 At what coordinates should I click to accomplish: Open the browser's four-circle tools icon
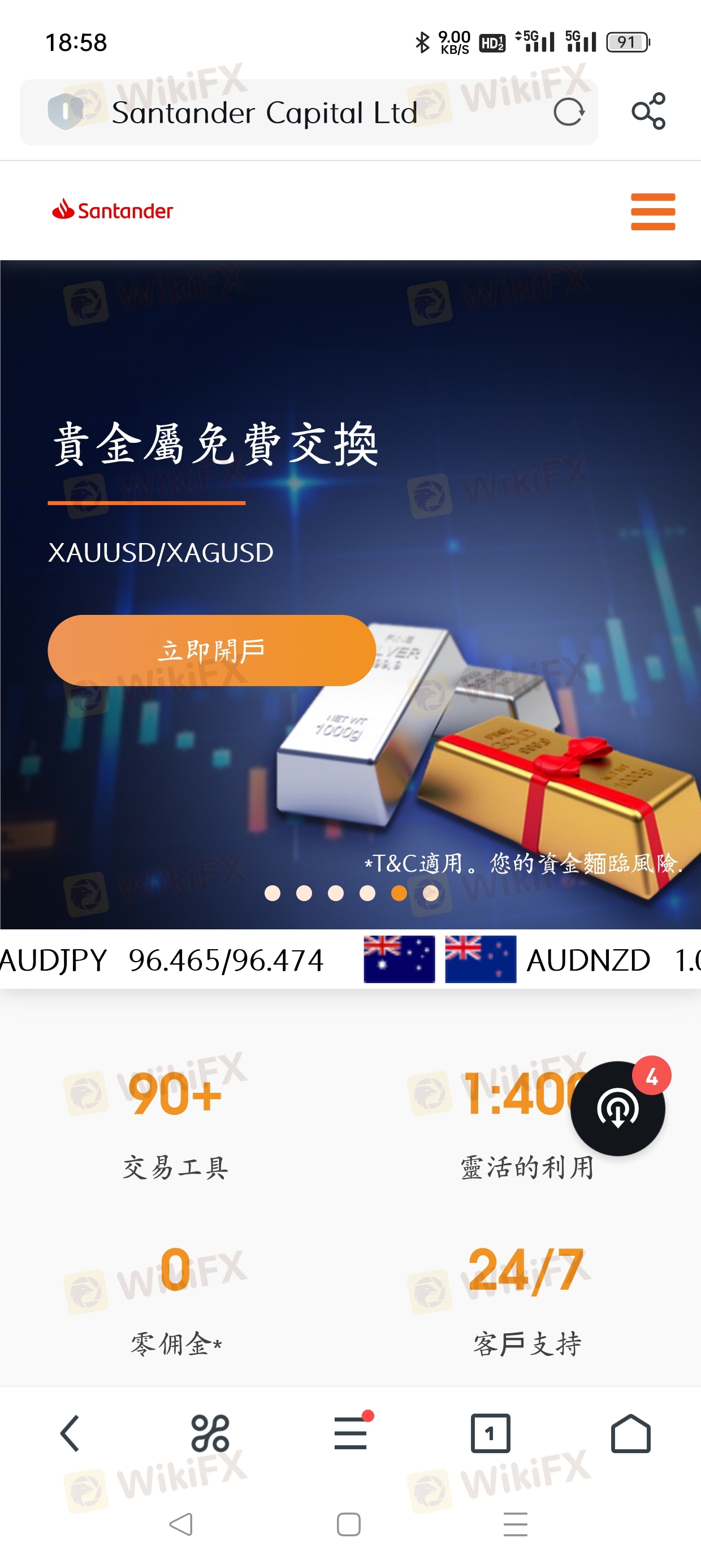pos(210,1433)
